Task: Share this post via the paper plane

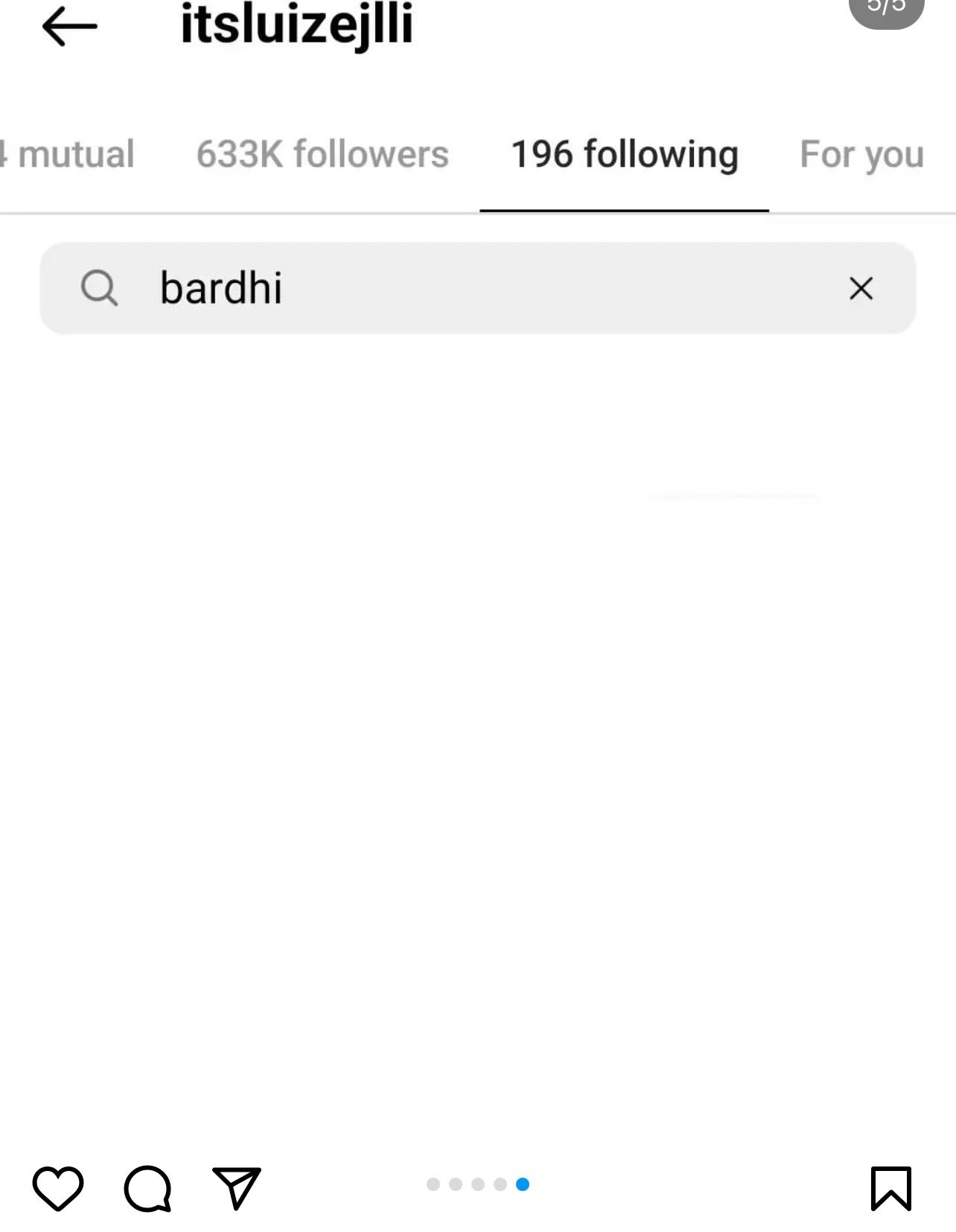Action: click(237, 1187)
